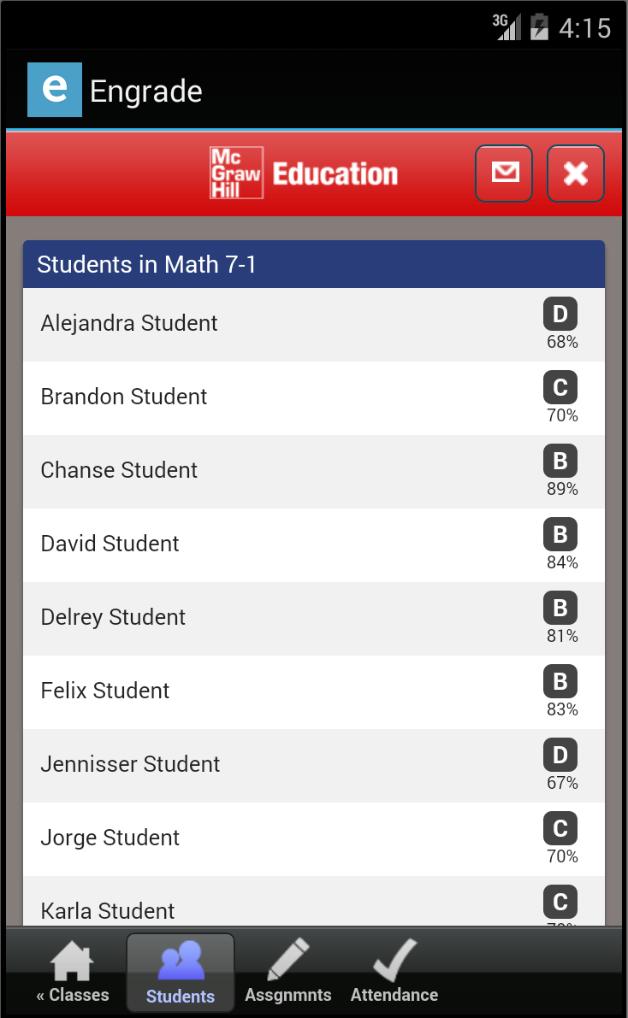This screenshot has height=1018, width=628.
Task: Go back to Classes tab
Action: click(x=72, y=973)
